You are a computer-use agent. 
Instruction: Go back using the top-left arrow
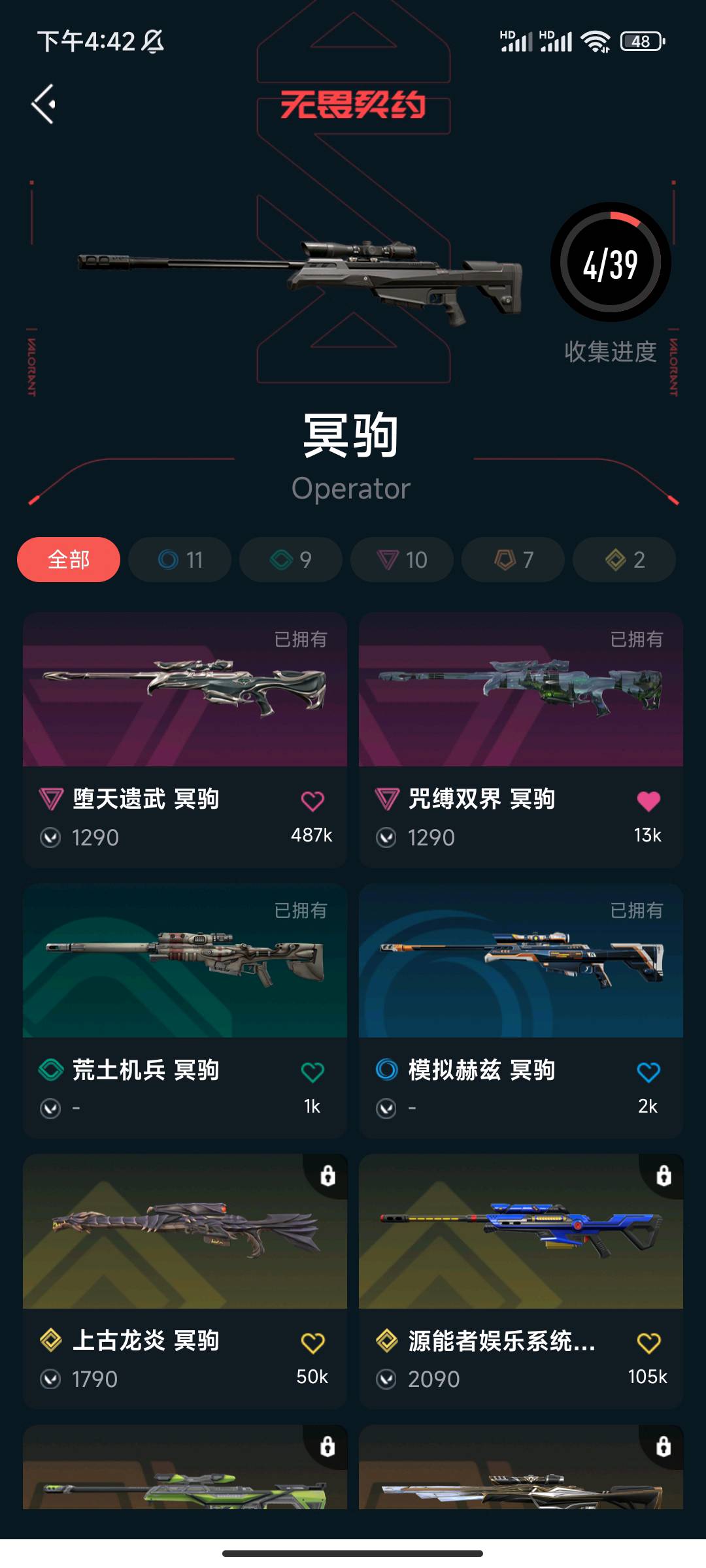(44, 105)
